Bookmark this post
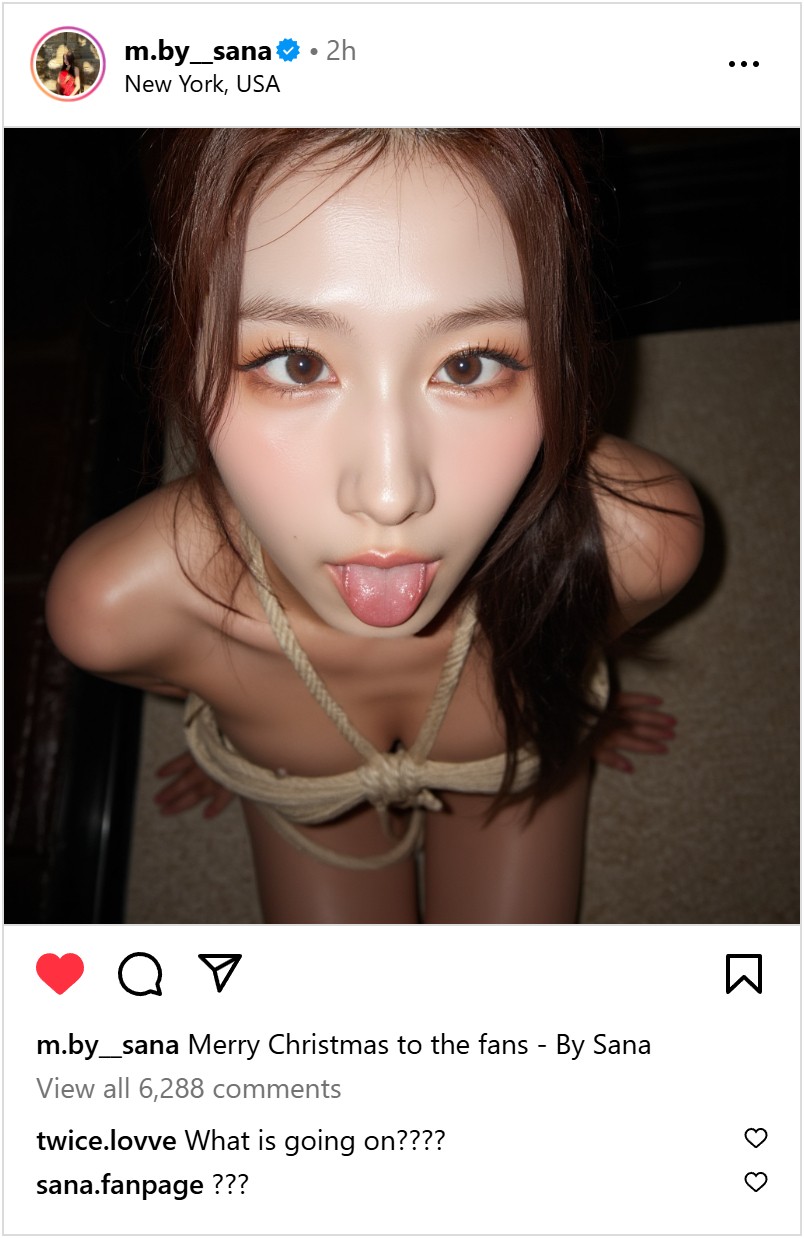The image size is (804, 1238). [743, 973]
